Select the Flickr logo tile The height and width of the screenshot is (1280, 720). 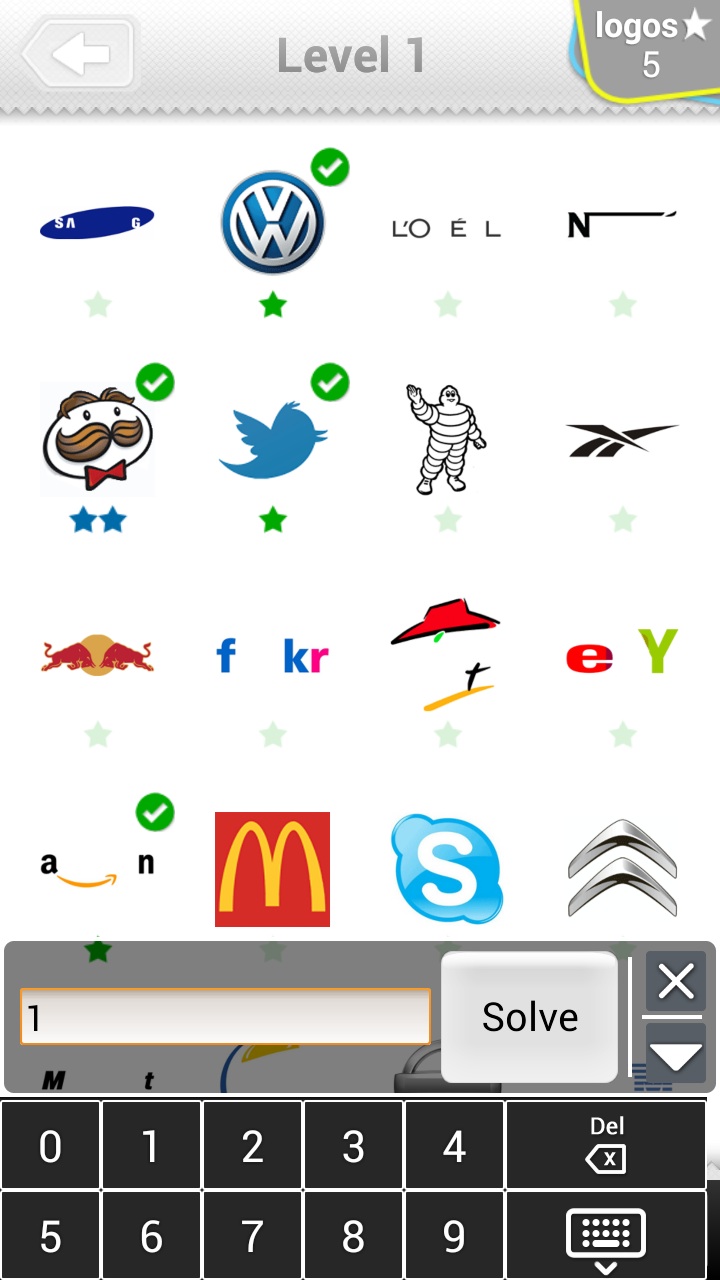[x=272, y=657]
